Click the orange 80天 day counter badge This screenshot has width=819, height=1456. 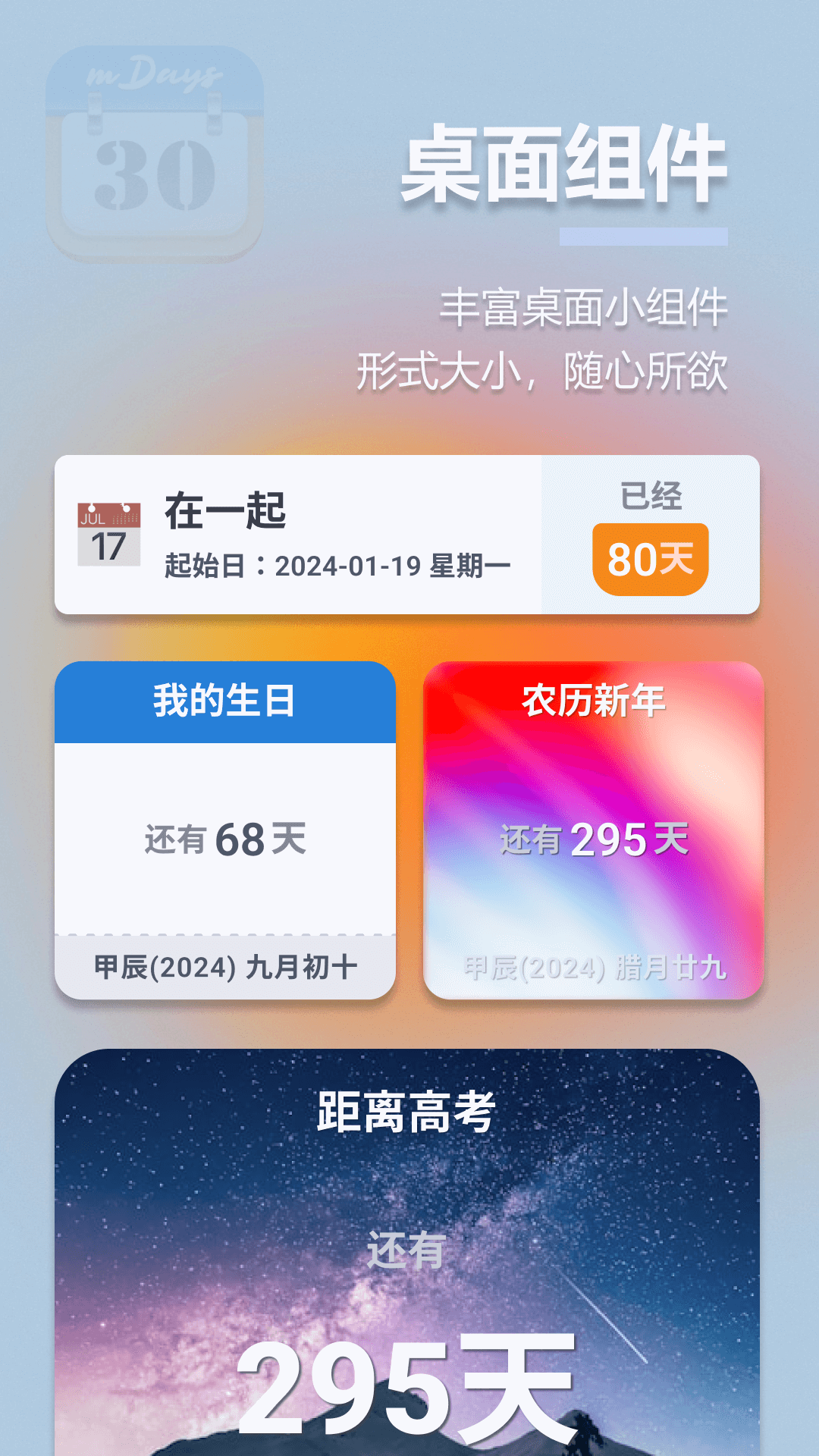point(650,560)
